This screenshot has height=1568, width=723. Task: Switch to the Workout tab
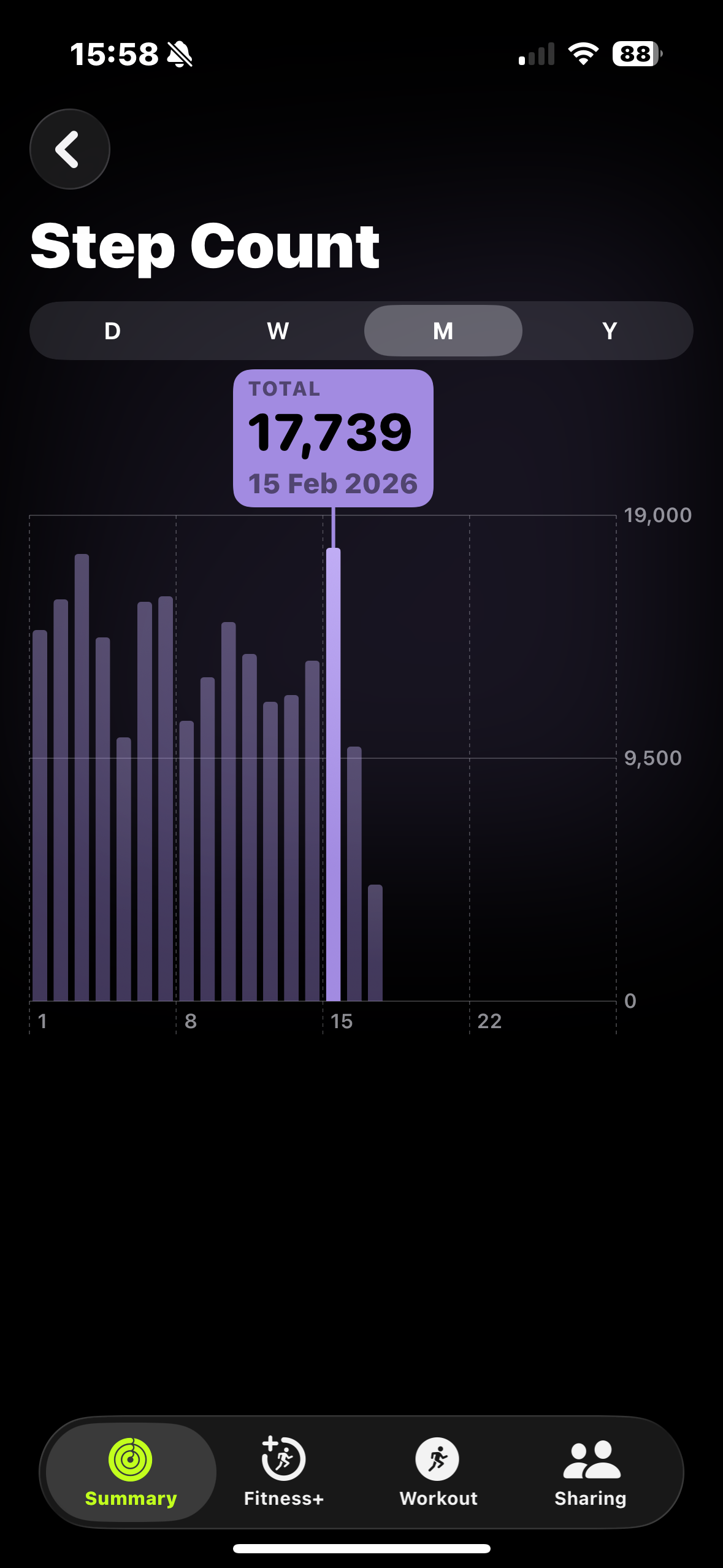click(x=438, y=1472)
